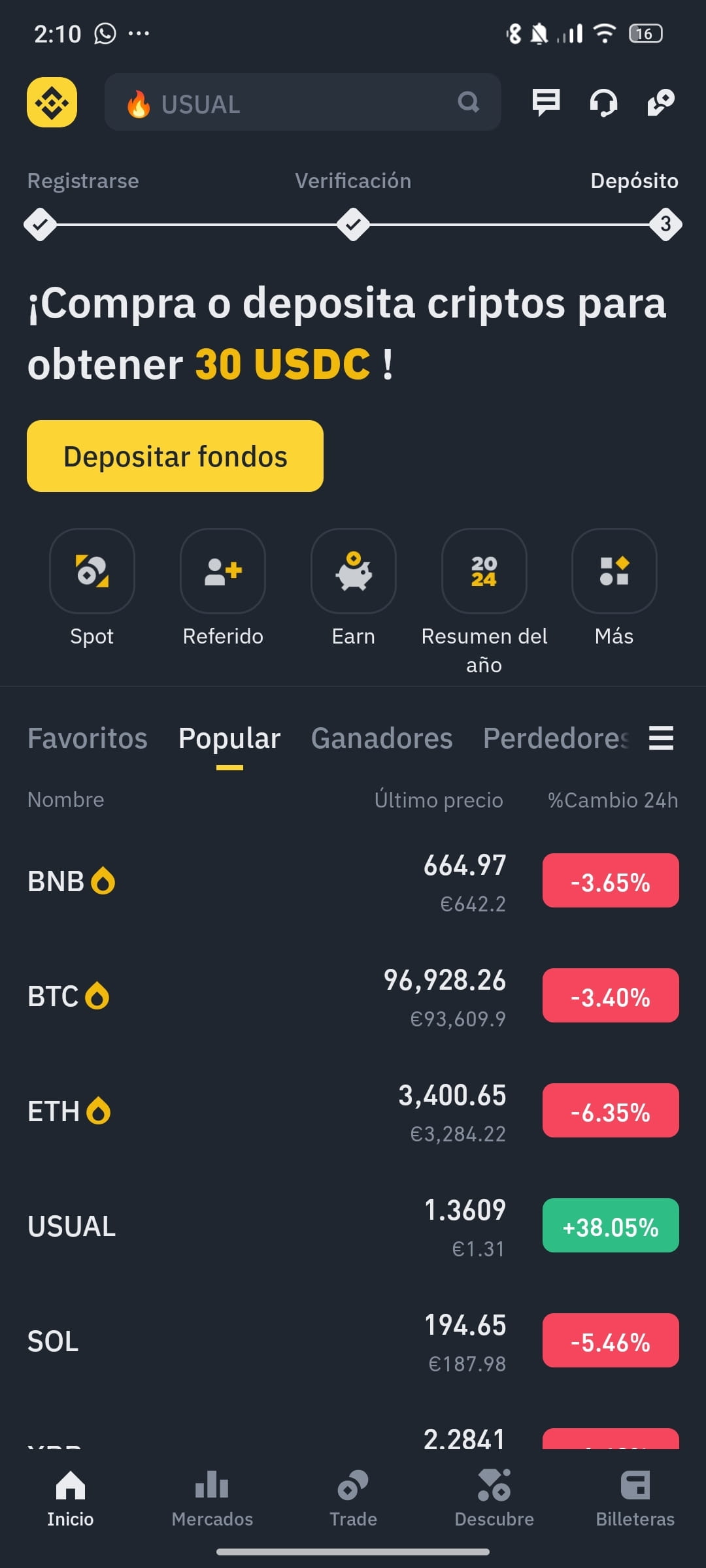The height and width of the screenshot is (1568, 706).
Task: Open the Spot shortcut
Action: click(x=92, y=588)
